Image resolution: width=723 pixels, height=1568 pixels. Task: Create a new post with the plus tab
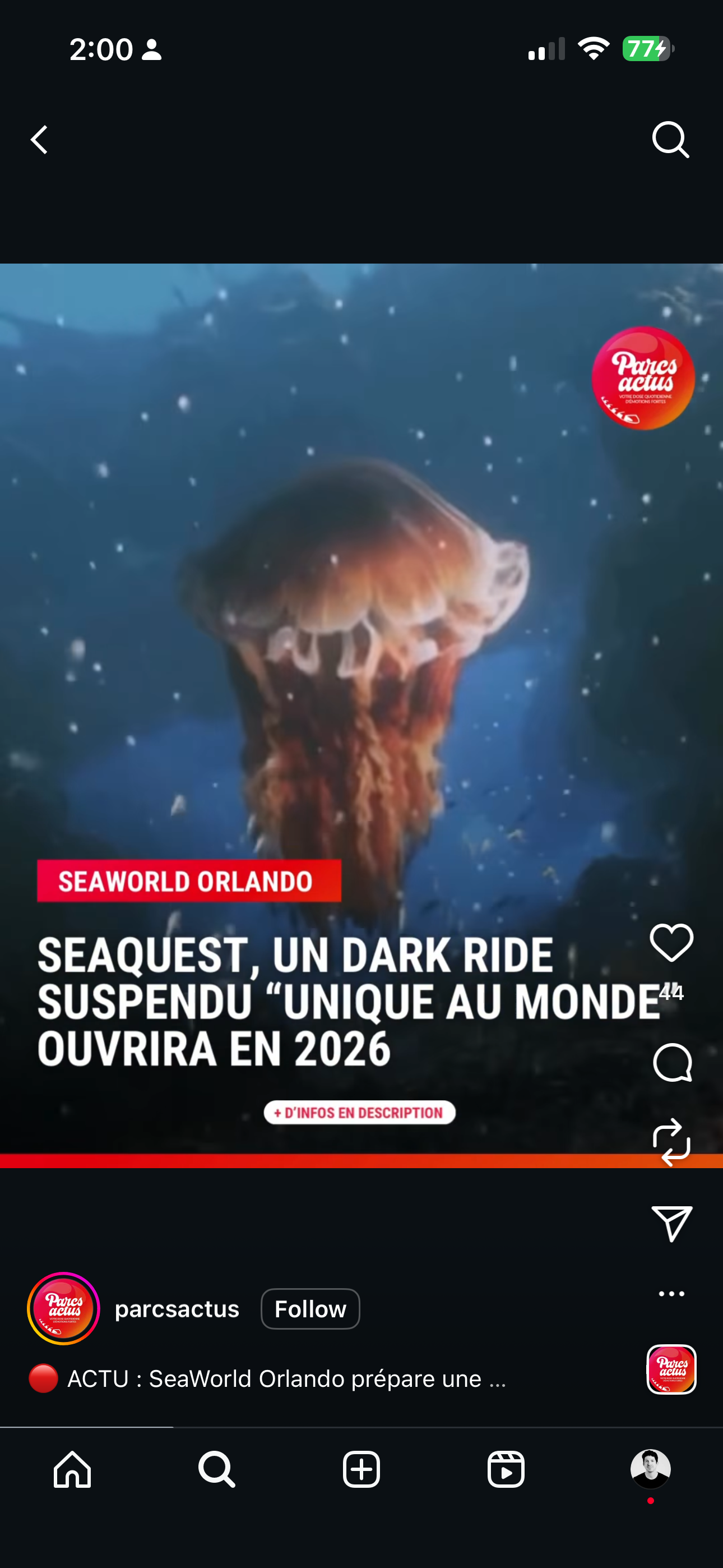click(x=361, y=1469)
